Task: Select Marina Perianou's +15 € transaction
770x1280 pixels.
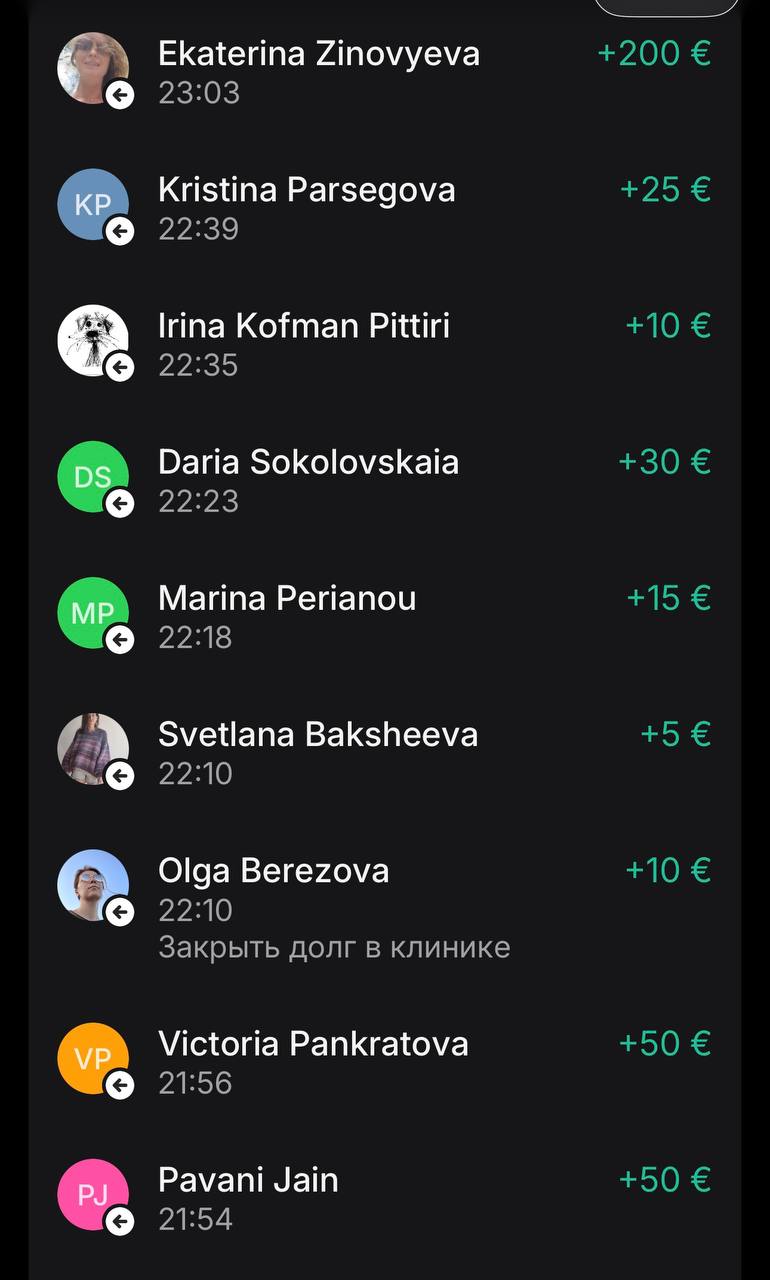Action: pos(384,615)
